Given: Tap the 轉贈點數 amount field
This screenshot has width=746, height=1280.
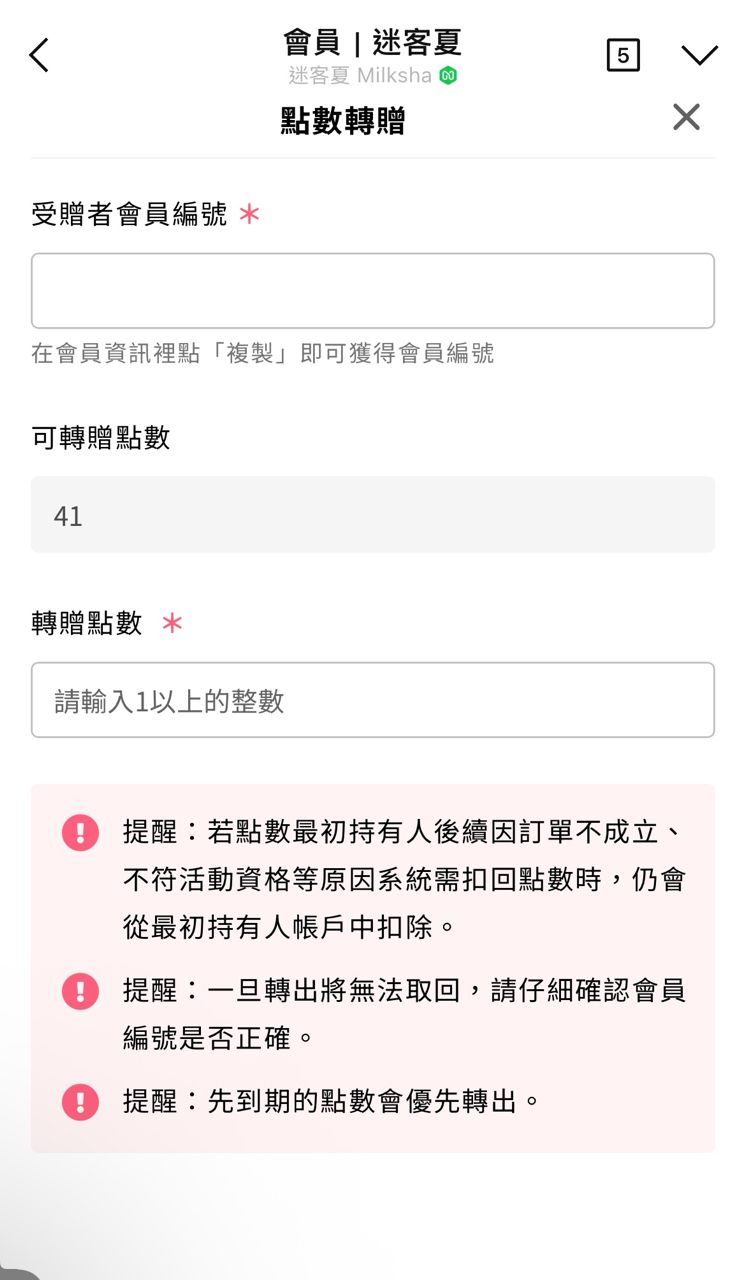Looking at the screenshot, I should click(372, 700).
